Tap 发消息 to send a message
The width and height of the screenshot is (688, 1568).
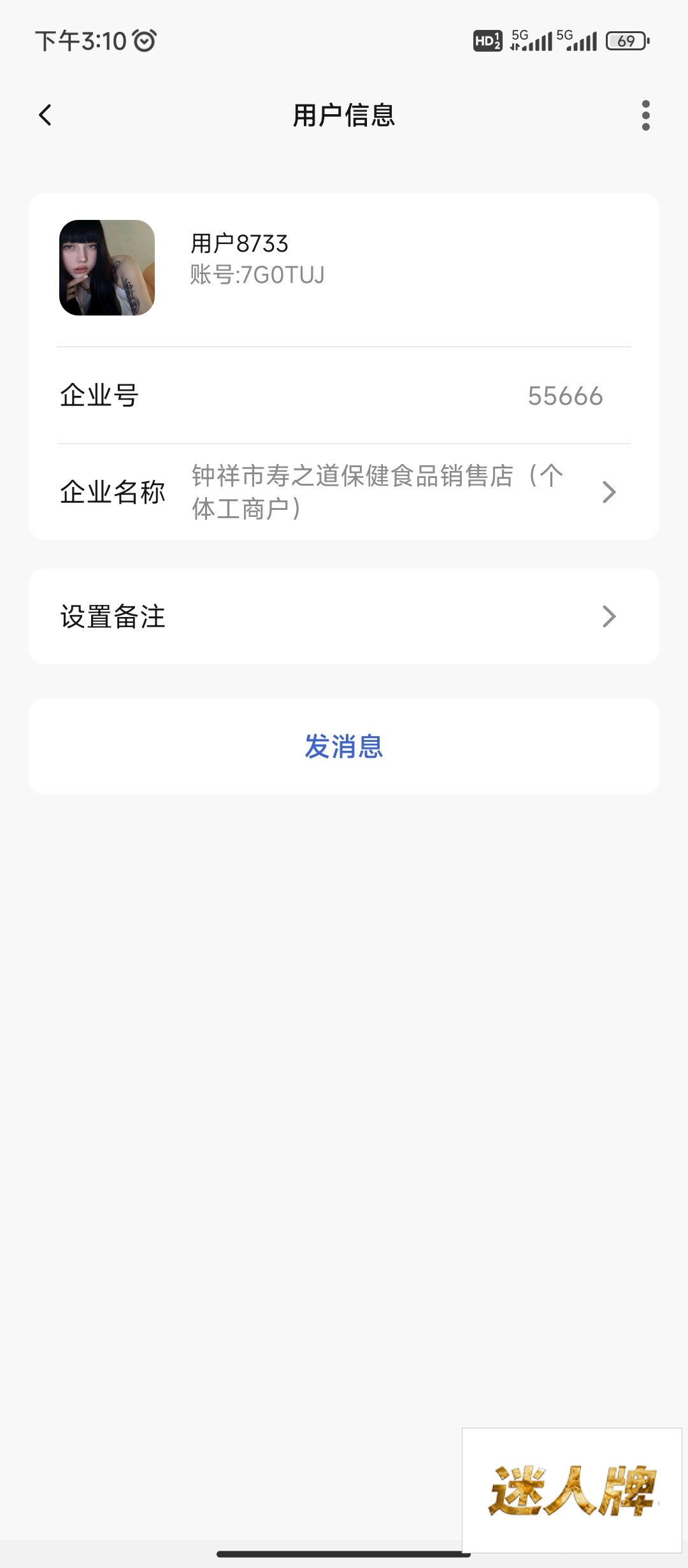tap(344, 746)
